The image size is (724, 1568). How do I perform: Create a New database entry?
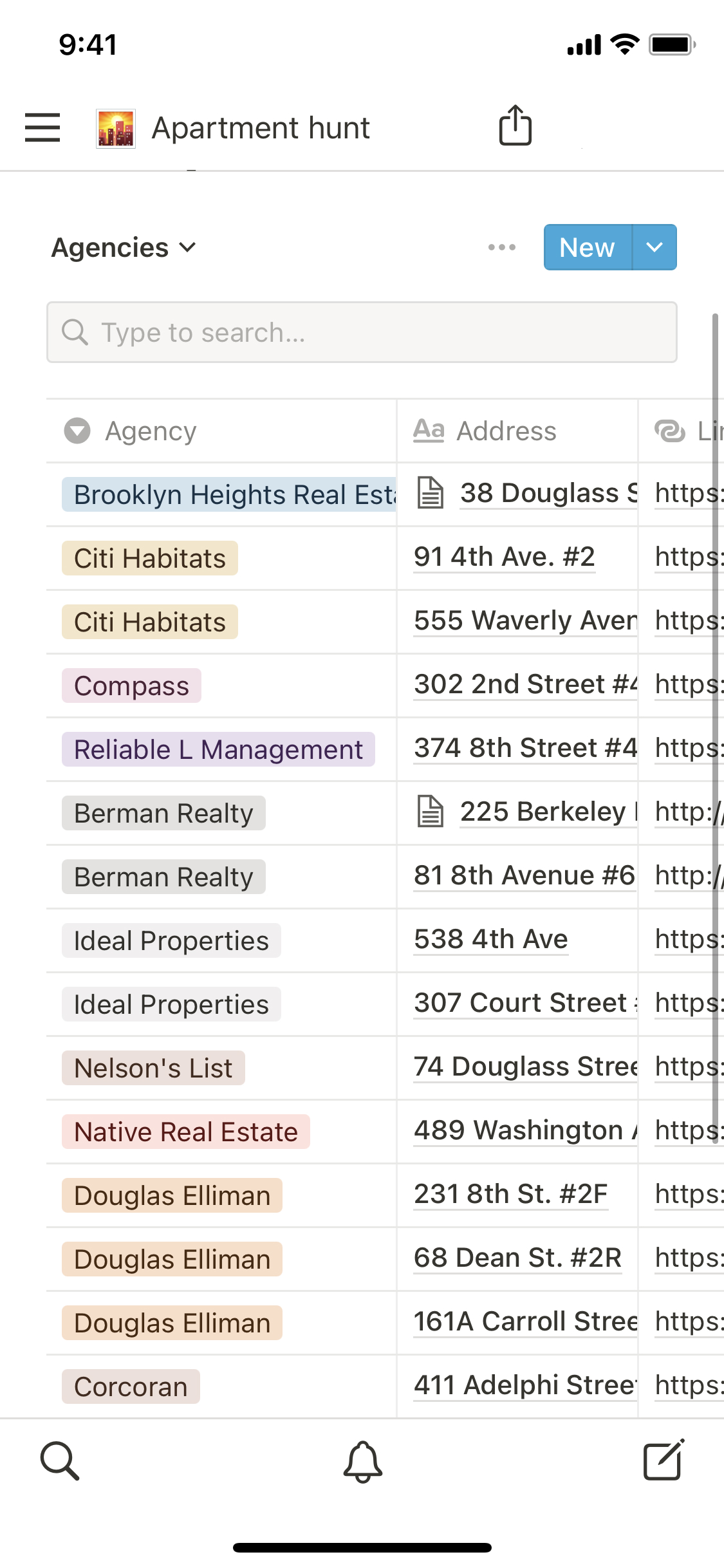pos(588,247)
